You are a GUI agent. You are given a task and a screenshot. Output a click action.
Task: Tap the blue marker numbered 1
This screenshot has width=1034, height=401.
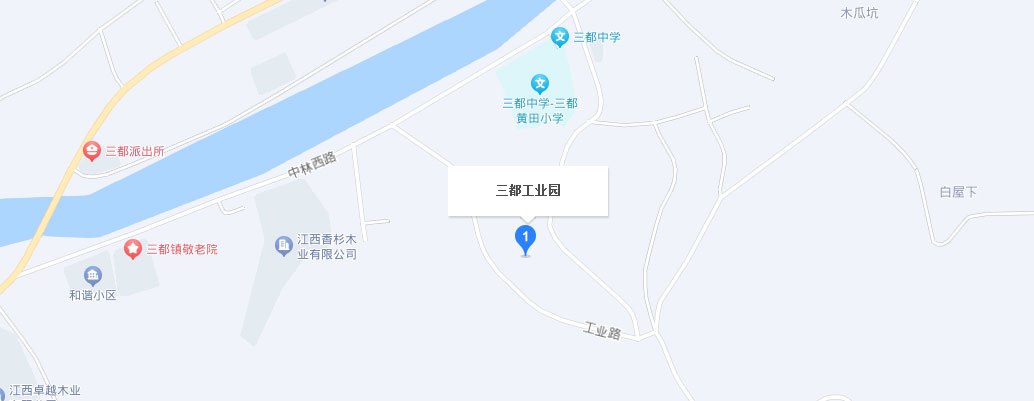pyautogui.click(x=526, y=238)
